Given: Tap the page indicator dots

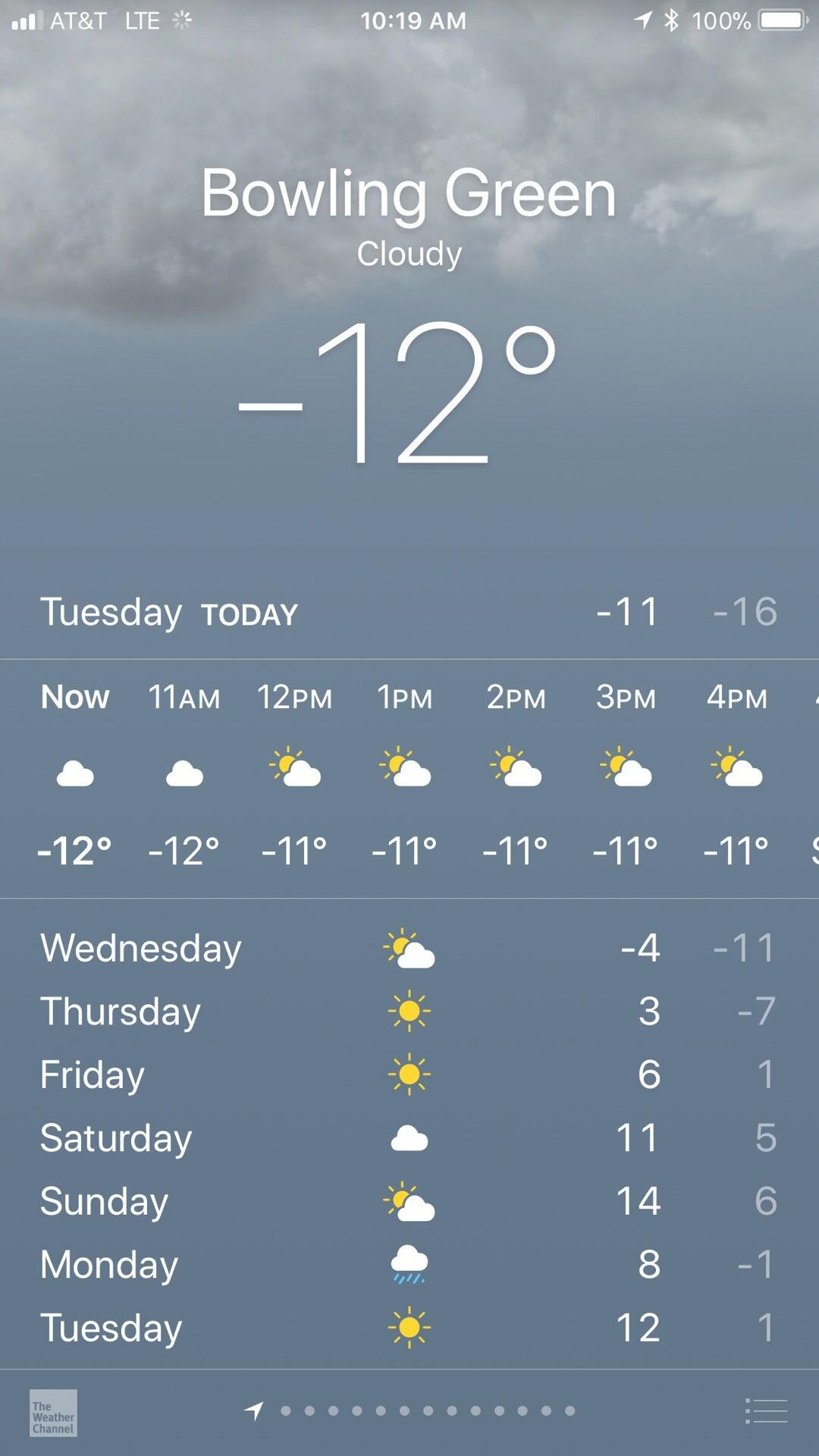Looking at the screenshot, I should (x=427, y=1410).
